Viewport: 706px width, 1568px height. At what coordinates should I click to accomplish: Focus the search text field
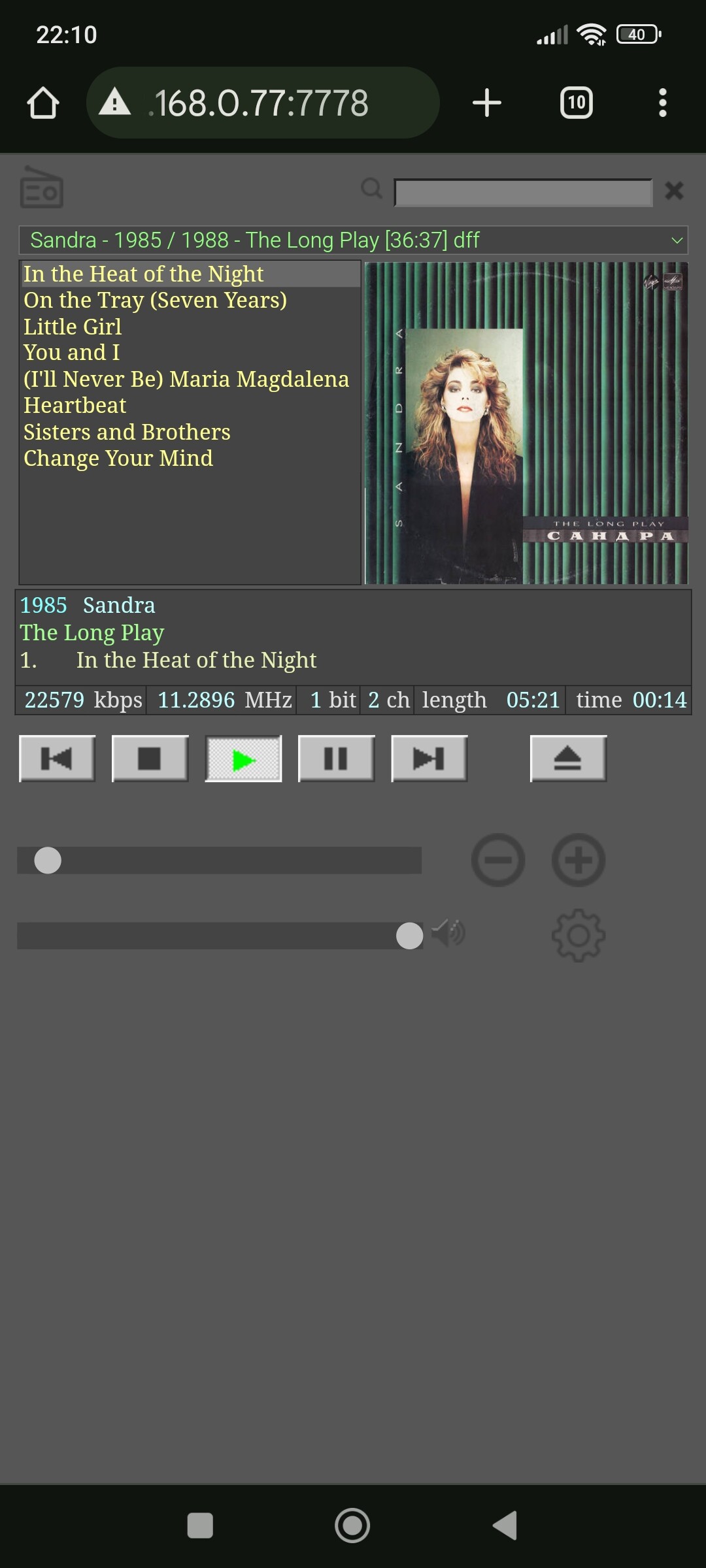(x=523, y=193)
